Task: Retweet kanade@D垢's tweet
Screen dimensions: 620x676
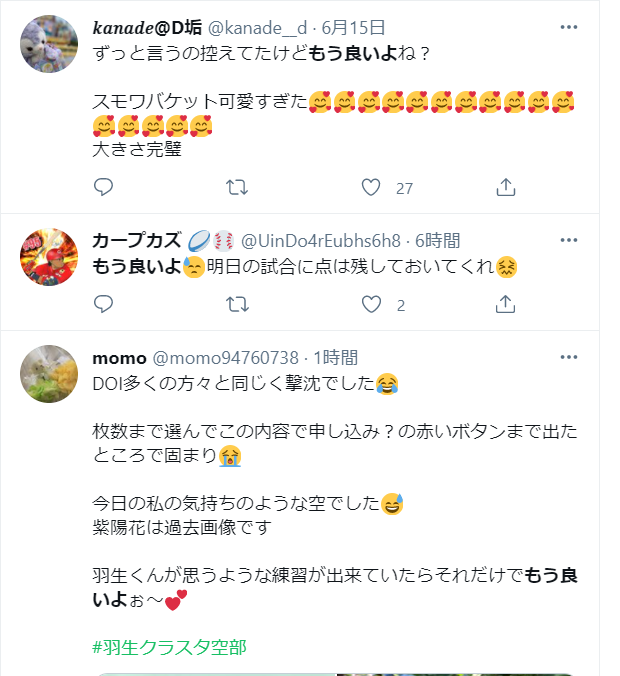Action: (237, 187)
